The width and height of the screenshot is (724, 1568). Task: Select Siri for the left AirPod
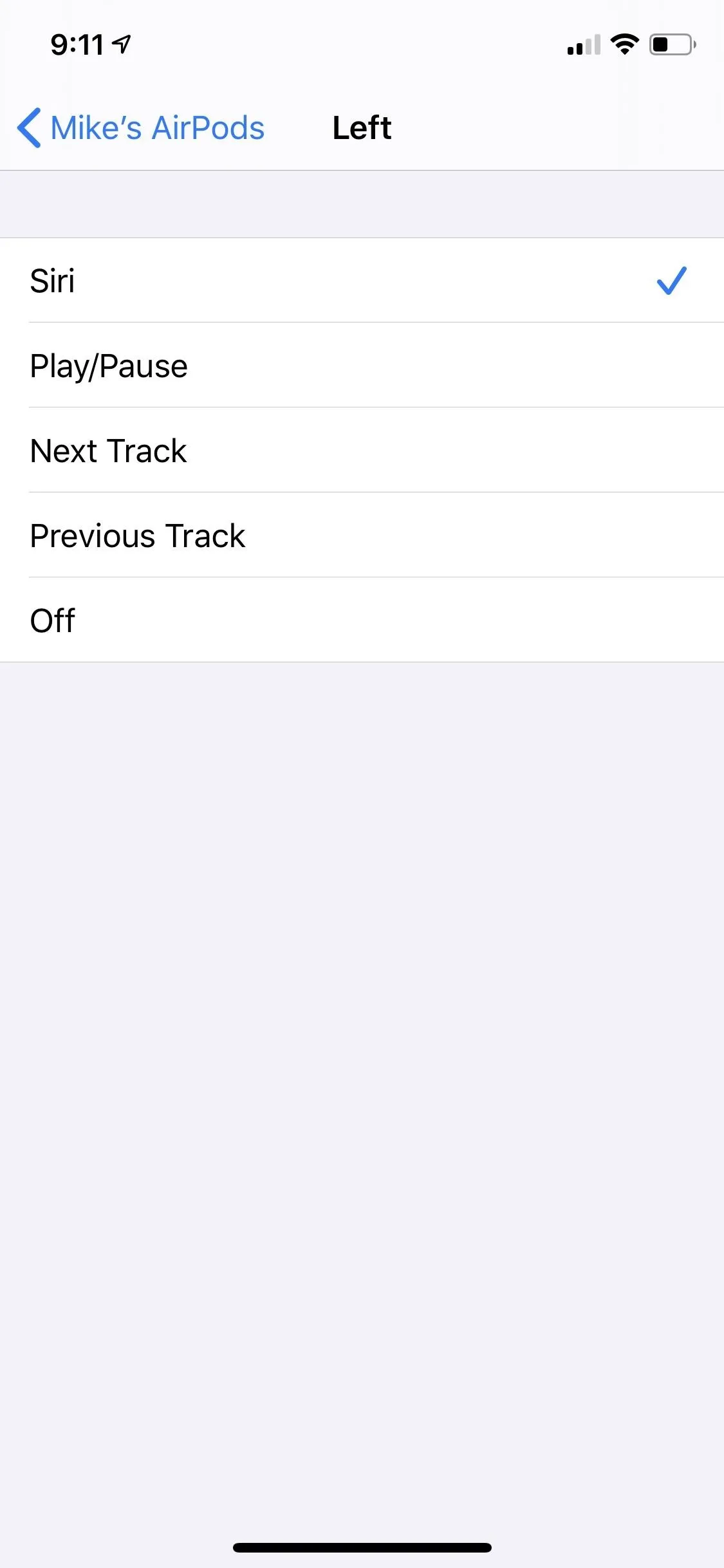coord(362,280)
